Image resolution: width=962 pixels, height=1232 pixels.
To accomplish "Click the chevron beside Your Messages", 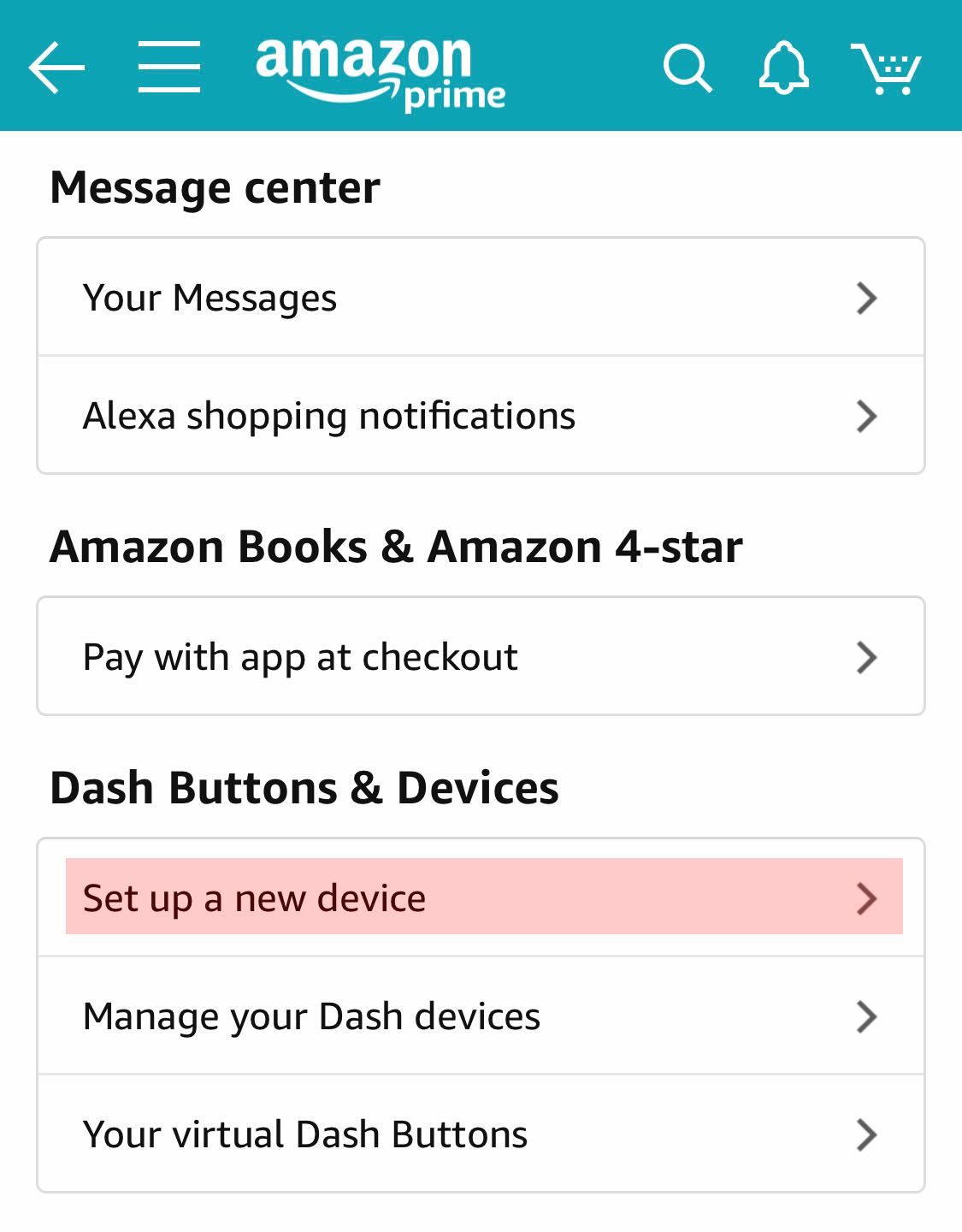I will coord(867,297).
